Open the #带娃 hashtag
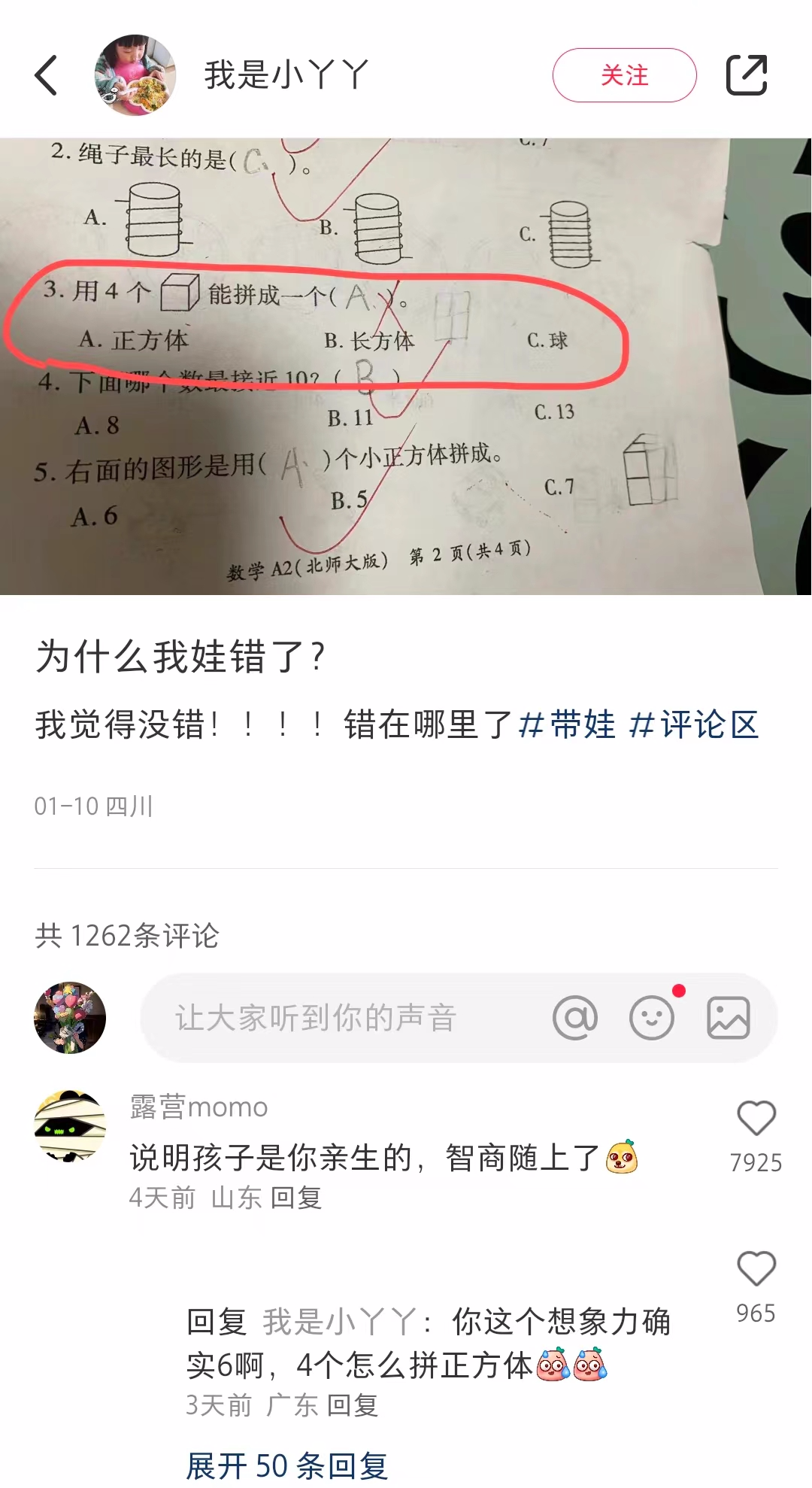The width and height of the screenshot is (812, 1488). click(x=568, y=724)
